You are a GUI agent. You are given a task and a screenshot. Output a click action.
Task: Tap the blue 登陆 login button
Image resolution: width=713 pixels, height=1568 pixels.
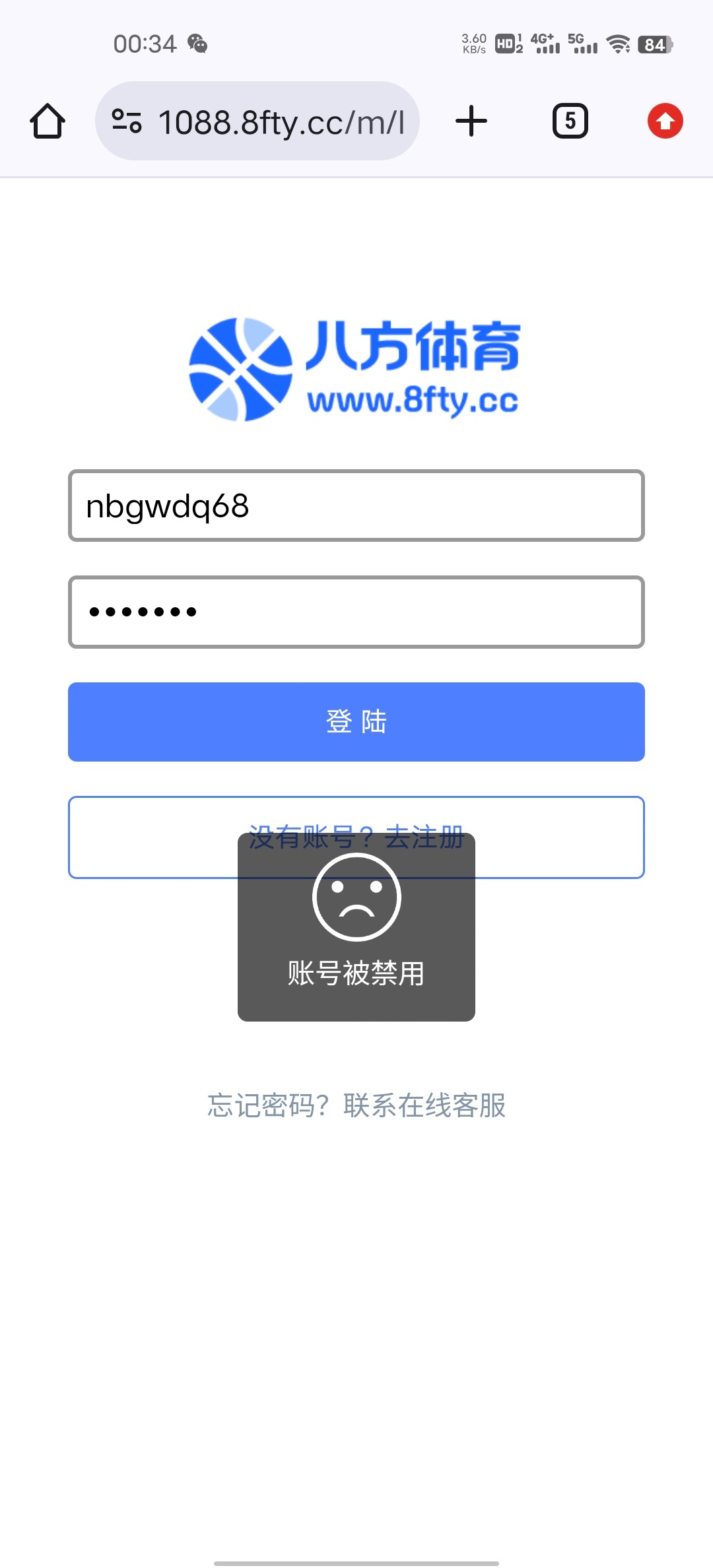[x=356, y=722]
